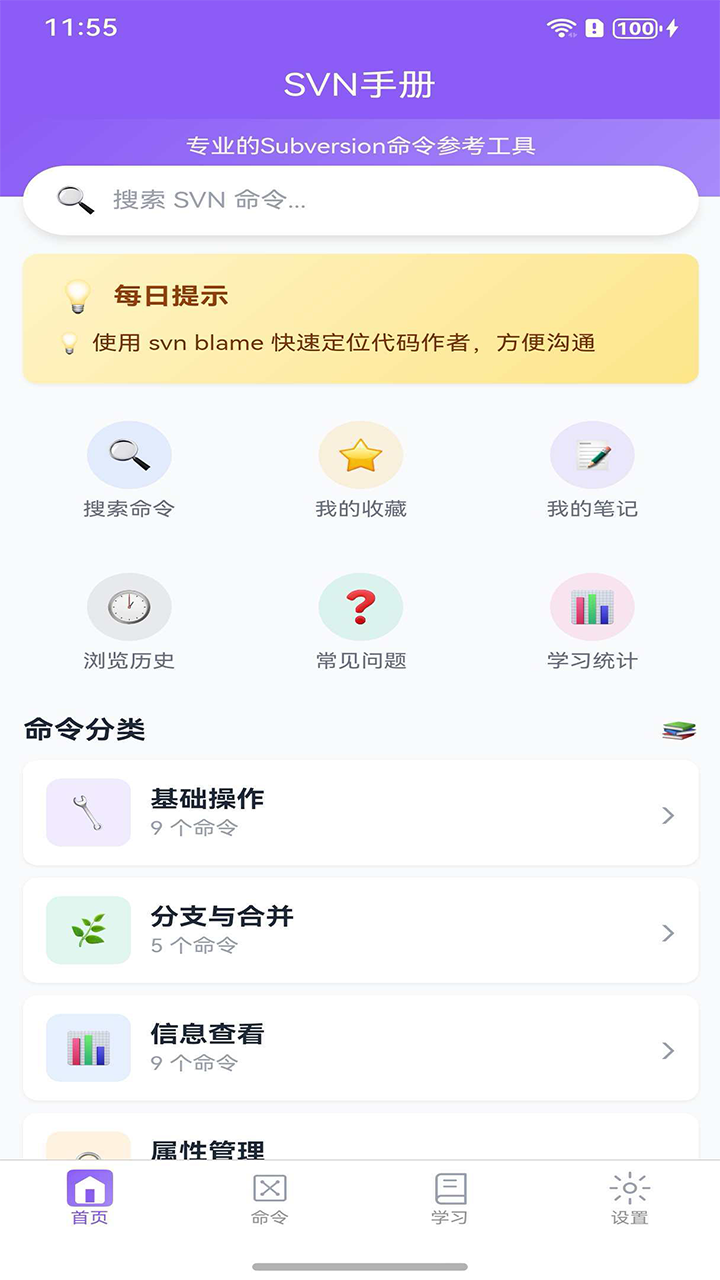Click the leaf icon on 分支与合并 card
Viewport: 720px width, 1280px height.
pos(88,930)
